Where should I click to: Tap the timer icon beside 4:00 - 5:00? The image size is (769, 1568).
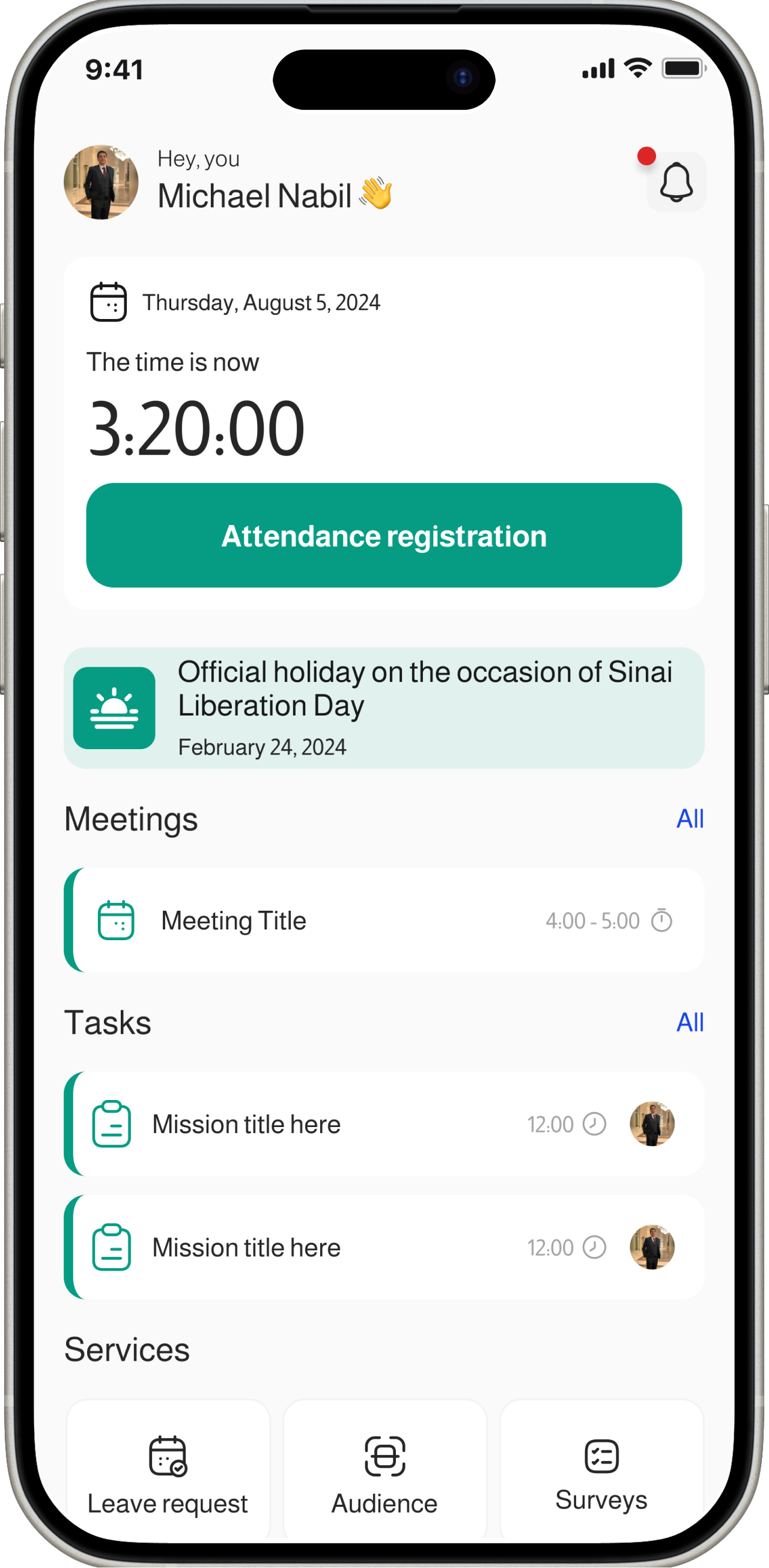[662, 920]
